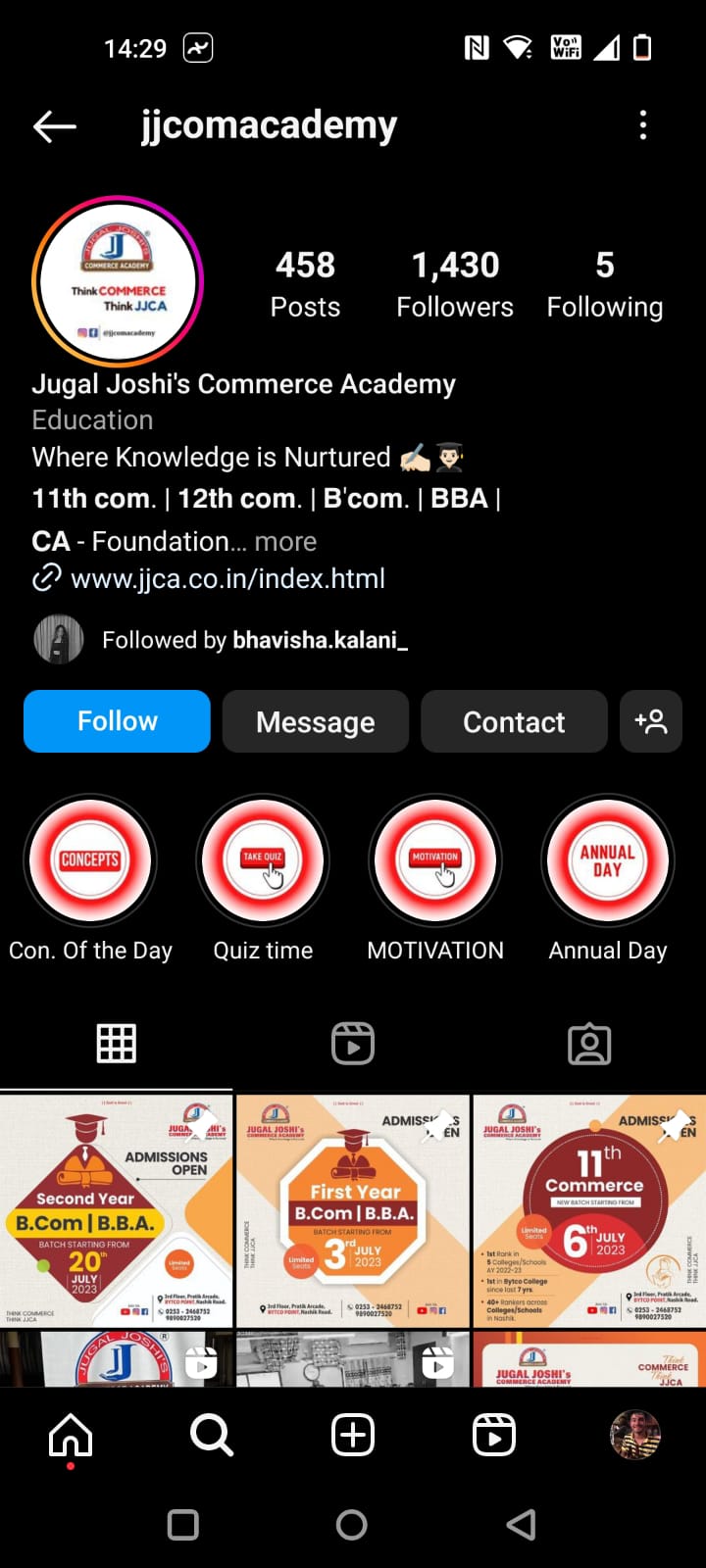Follow jjcomacademy

click(x=117, y=721)
